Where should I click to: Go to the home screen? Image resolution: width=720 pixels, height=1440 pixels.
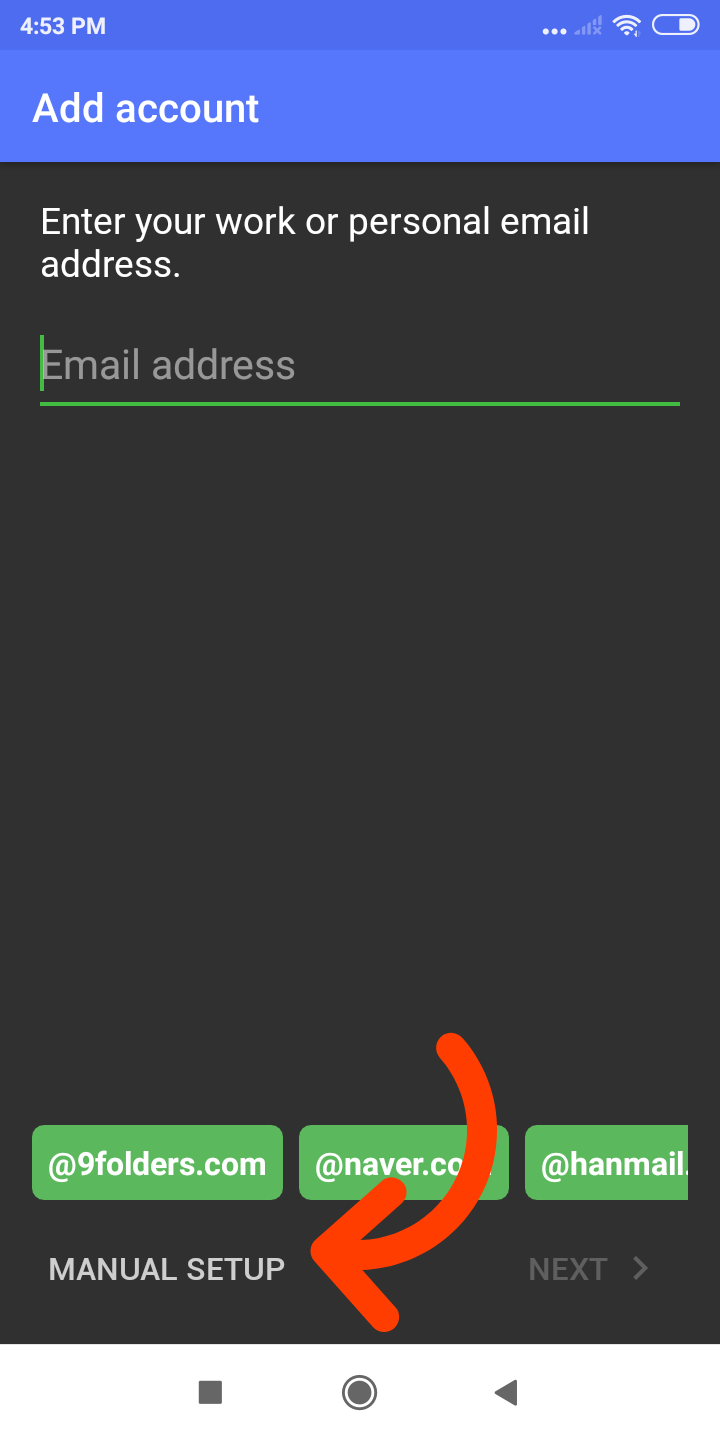[x=359, y=1392]
